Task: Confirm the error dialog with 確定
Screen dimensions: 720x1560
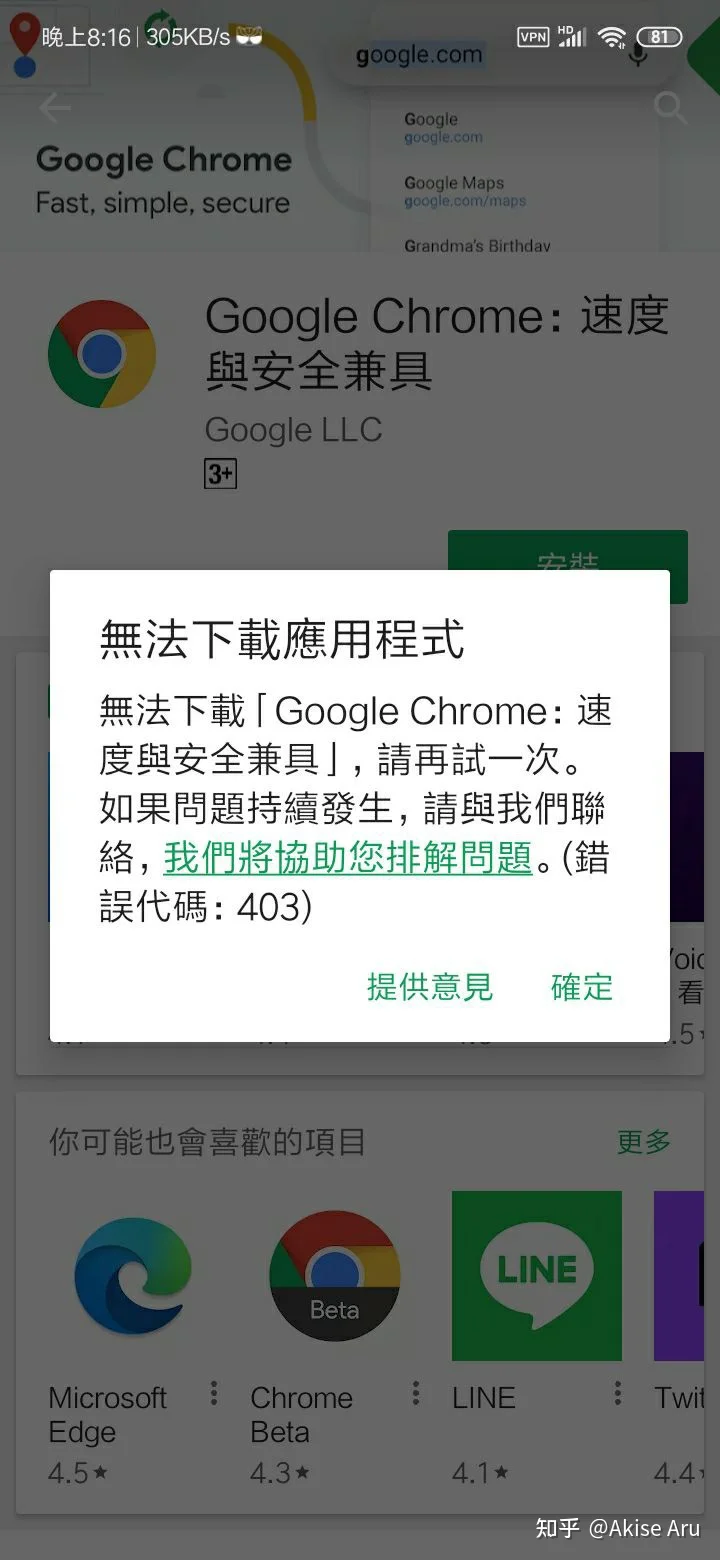Action: [582, 987]
